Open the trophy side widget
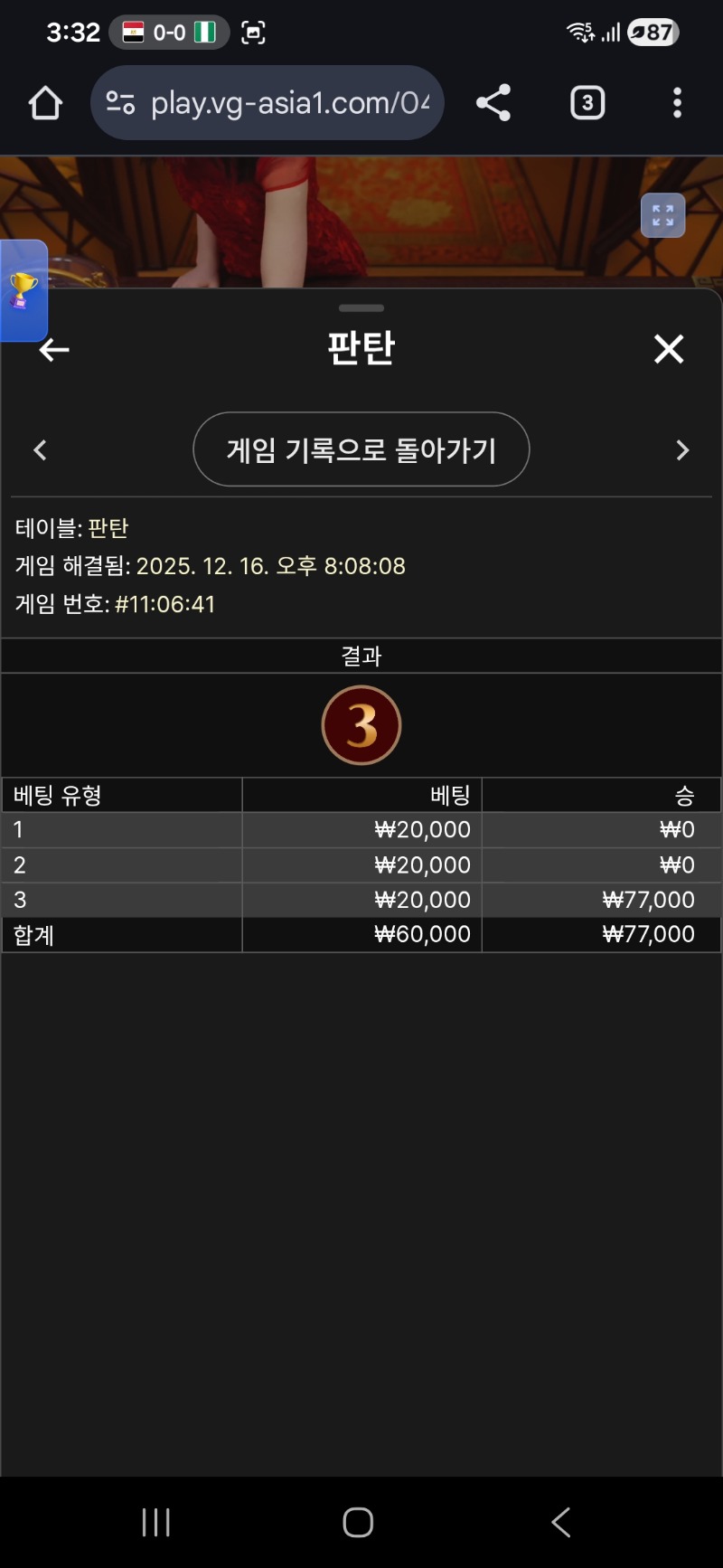Image resolution: width=723 pixels, height=1568 pixels. tap(23, 290)
